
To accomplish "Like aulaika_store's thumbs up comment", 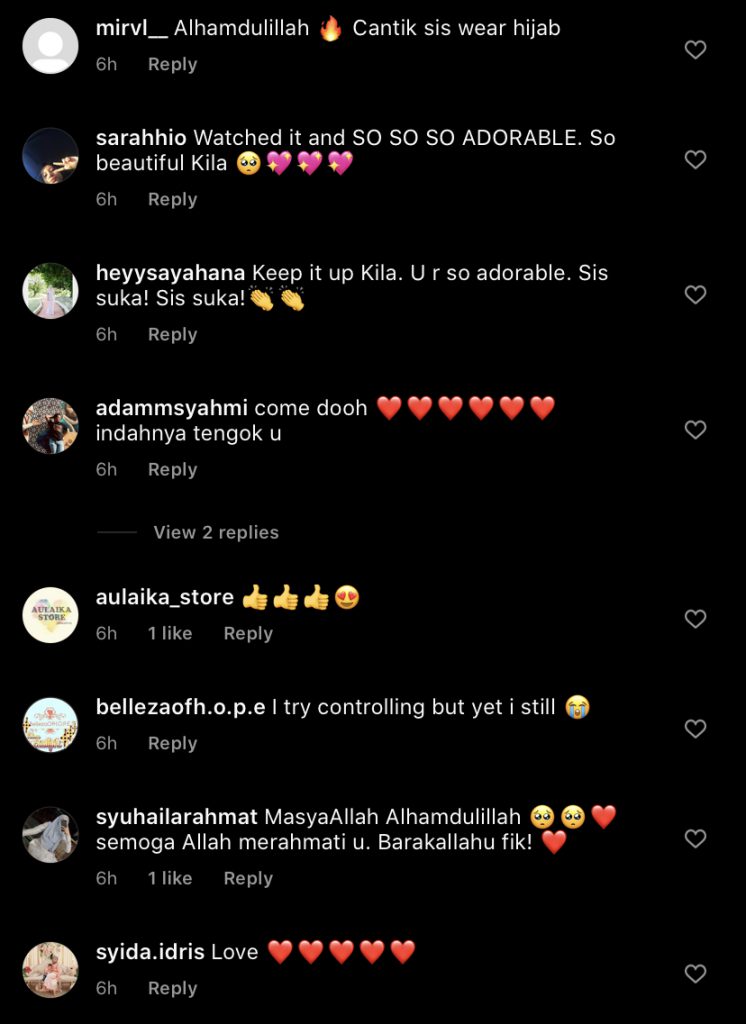I will [695, 619].
